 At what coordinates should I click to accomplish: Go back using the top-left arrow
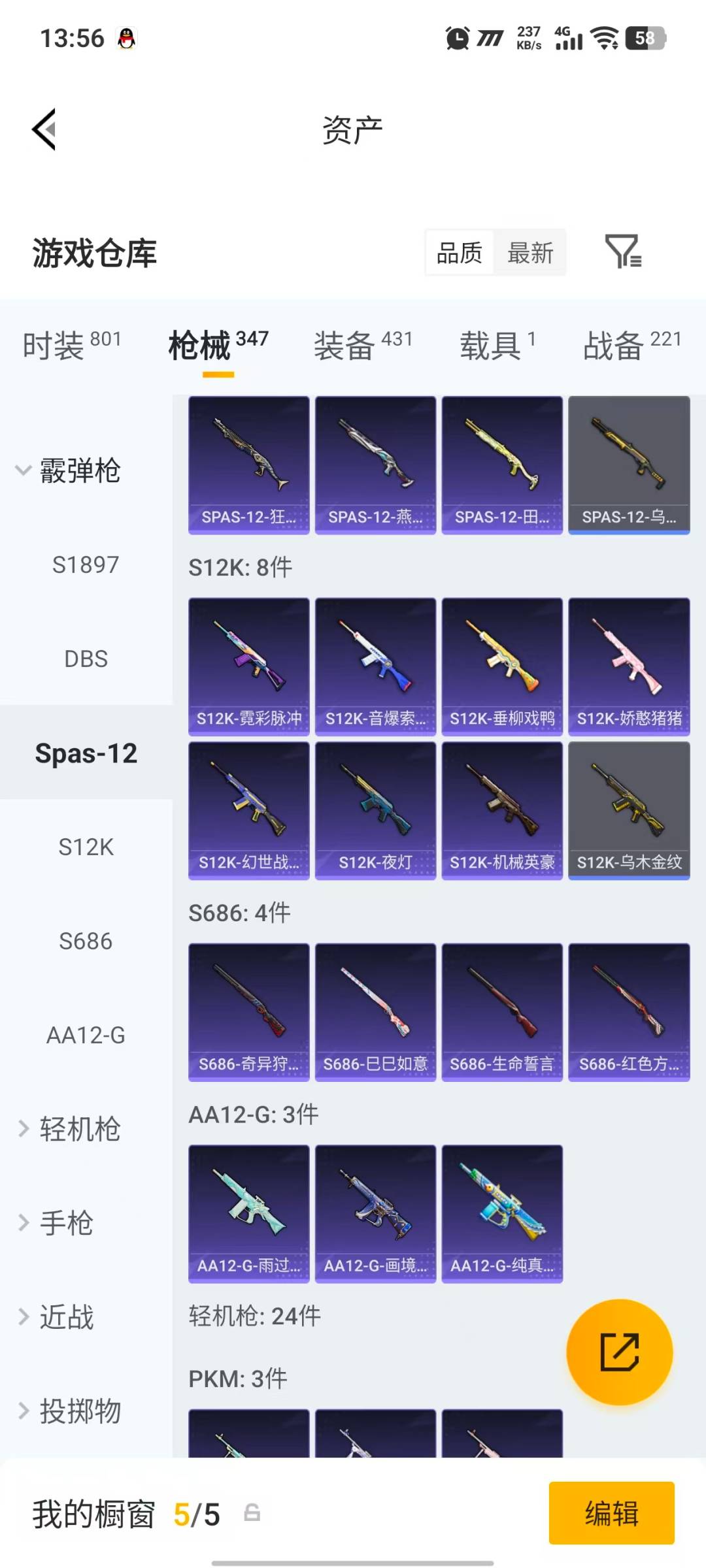44,129
